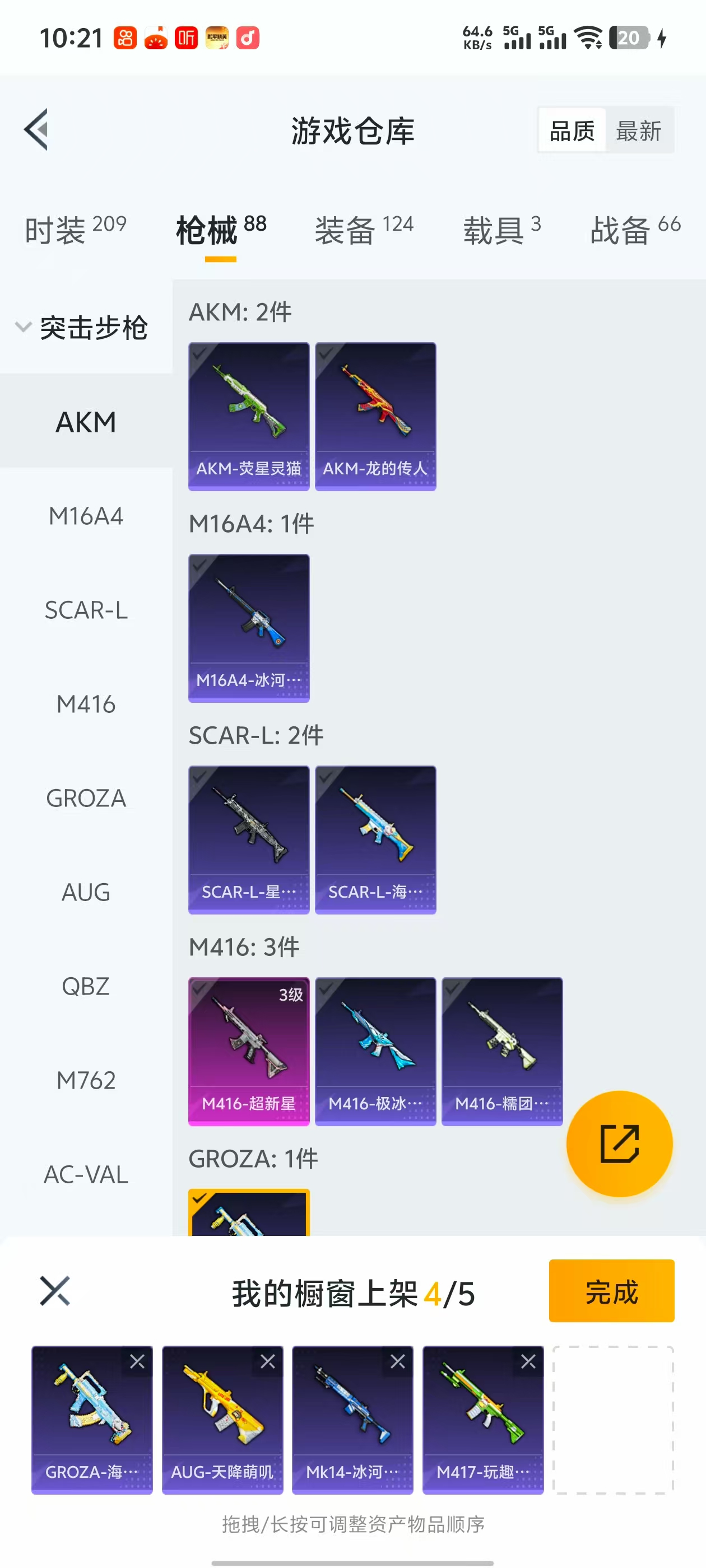
Task: Pick the M416-超新星 skin
Action: 249,1051
